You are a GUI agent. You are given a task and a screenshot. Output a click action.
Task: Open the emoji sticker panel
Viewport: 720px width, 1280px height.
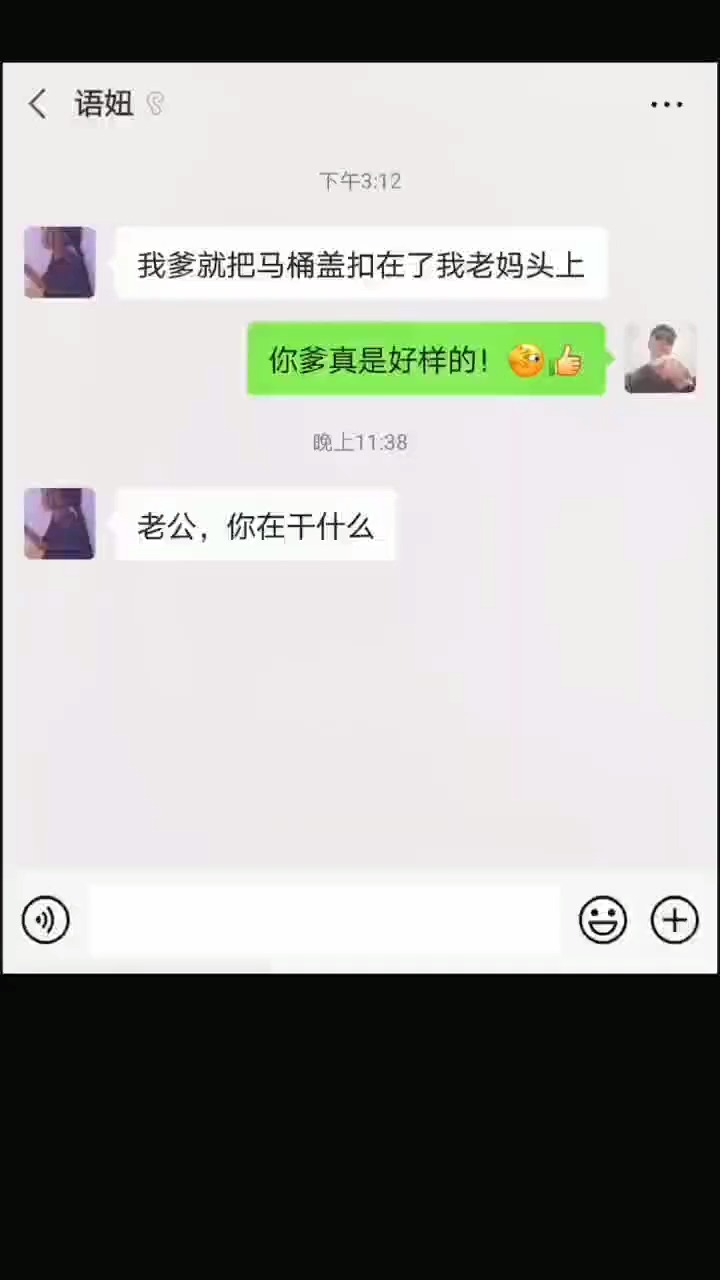click(x=603, y=920)
